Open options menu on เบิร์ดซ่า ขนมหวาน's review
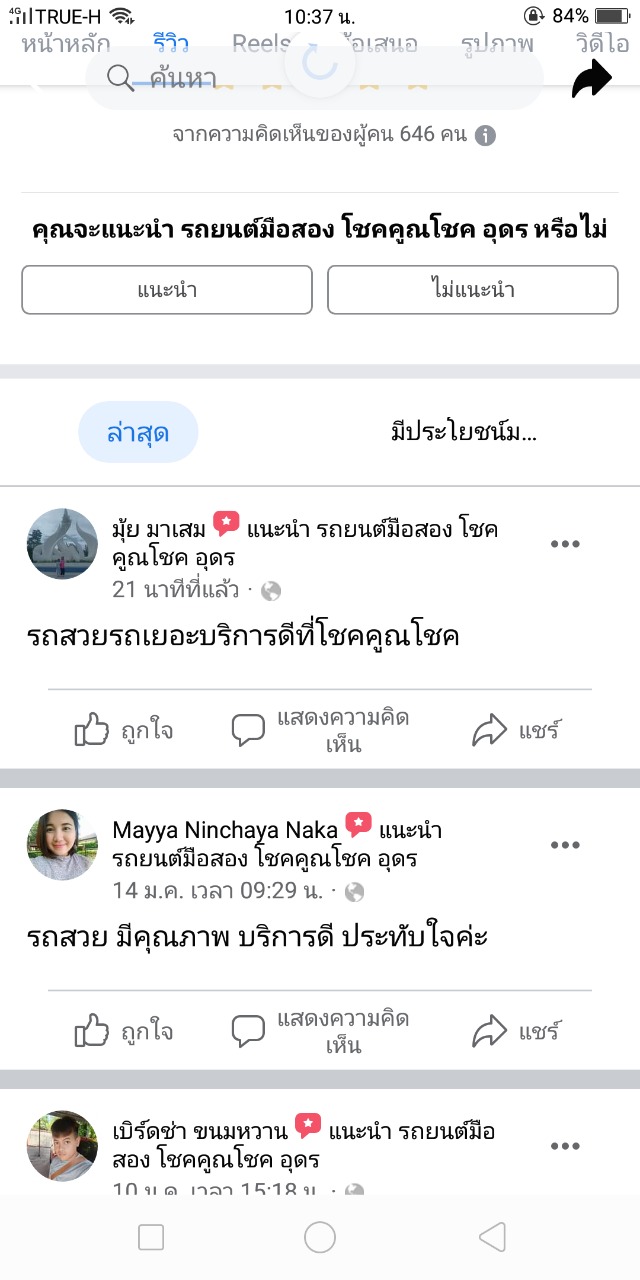This screenshot has width=640, height=1280. tap(565, 1146)
